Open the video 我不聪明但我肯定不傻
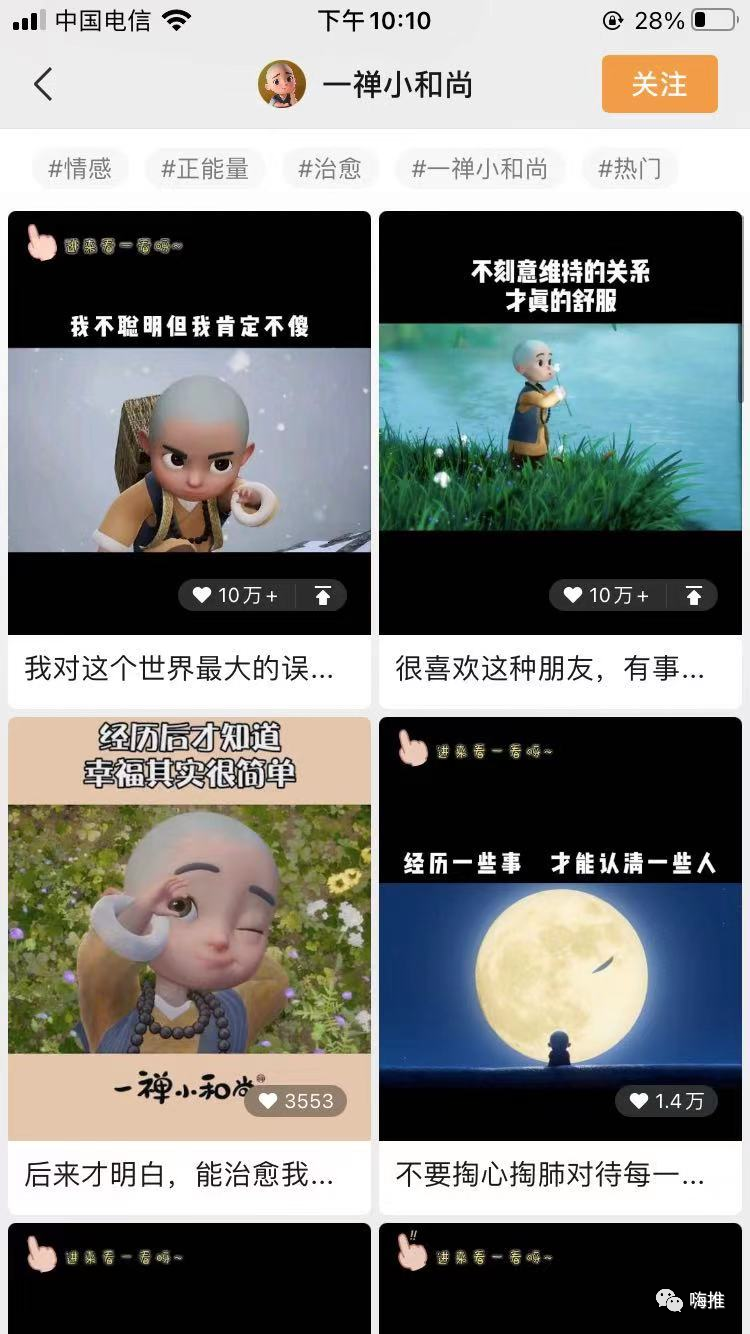 click(189, 430)
